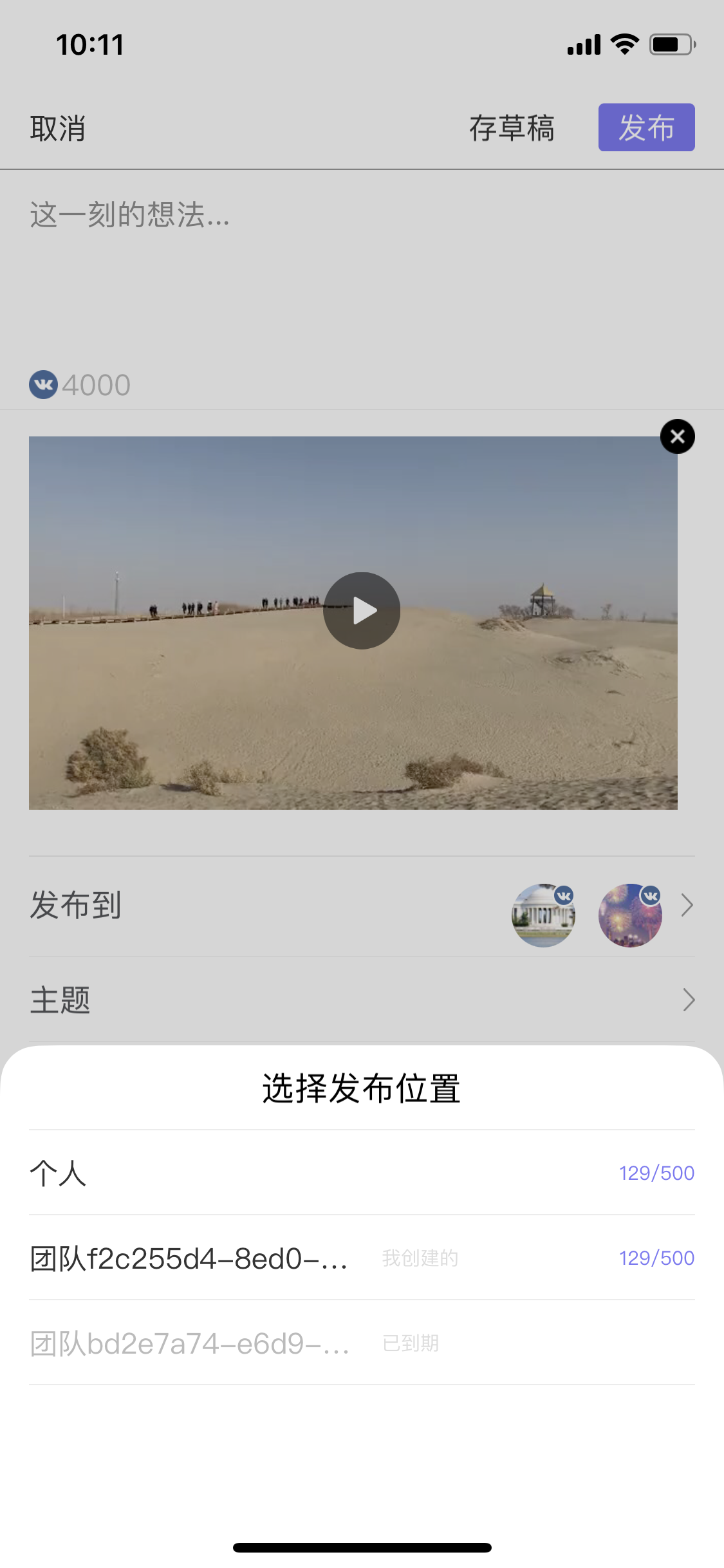Remove the attached video with the X icon
Screen dimensions: 724x1568
[x=677, y=436]
